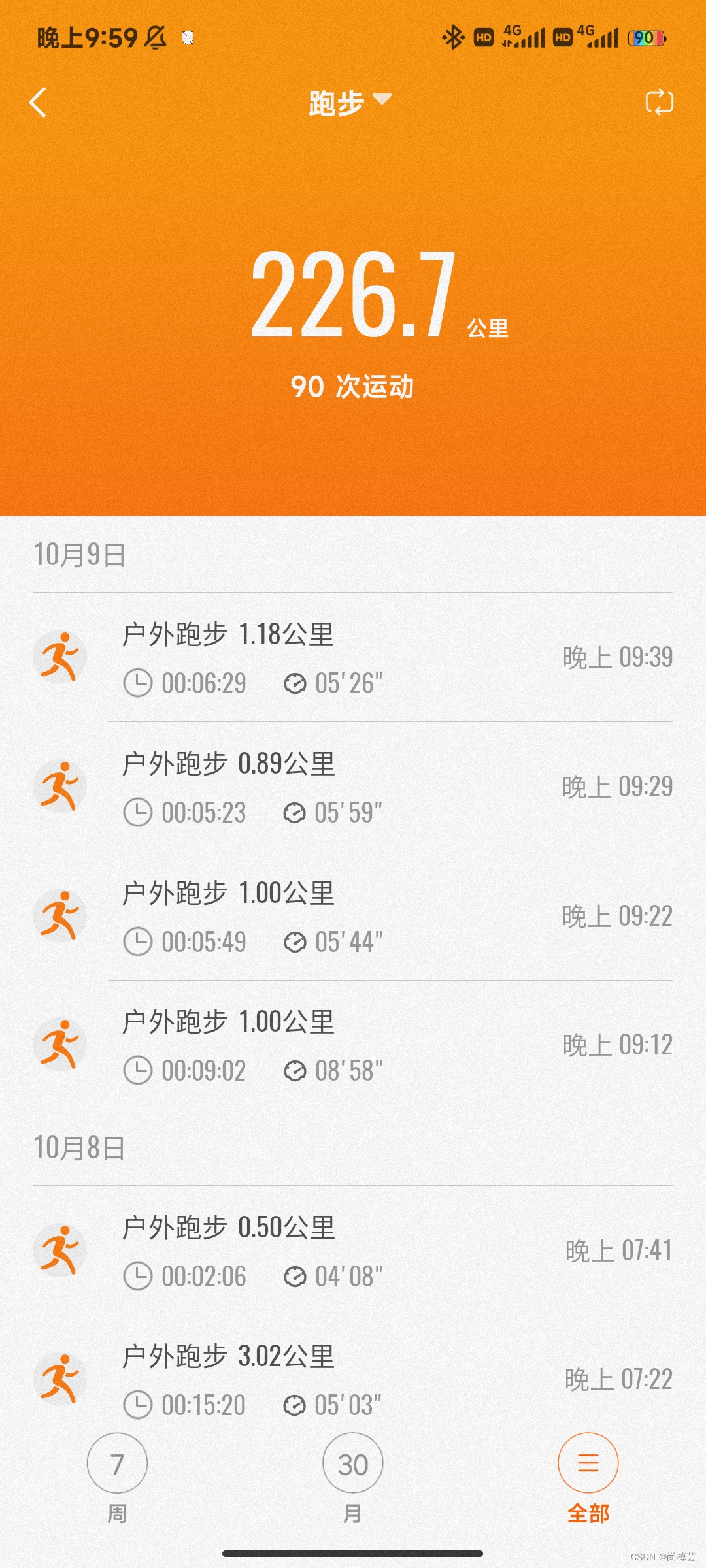The image size is (706, 1568).
Task: Open the 0.50公里 run at 07:41
Action: pyautogui.click(x=353, y=1250)
